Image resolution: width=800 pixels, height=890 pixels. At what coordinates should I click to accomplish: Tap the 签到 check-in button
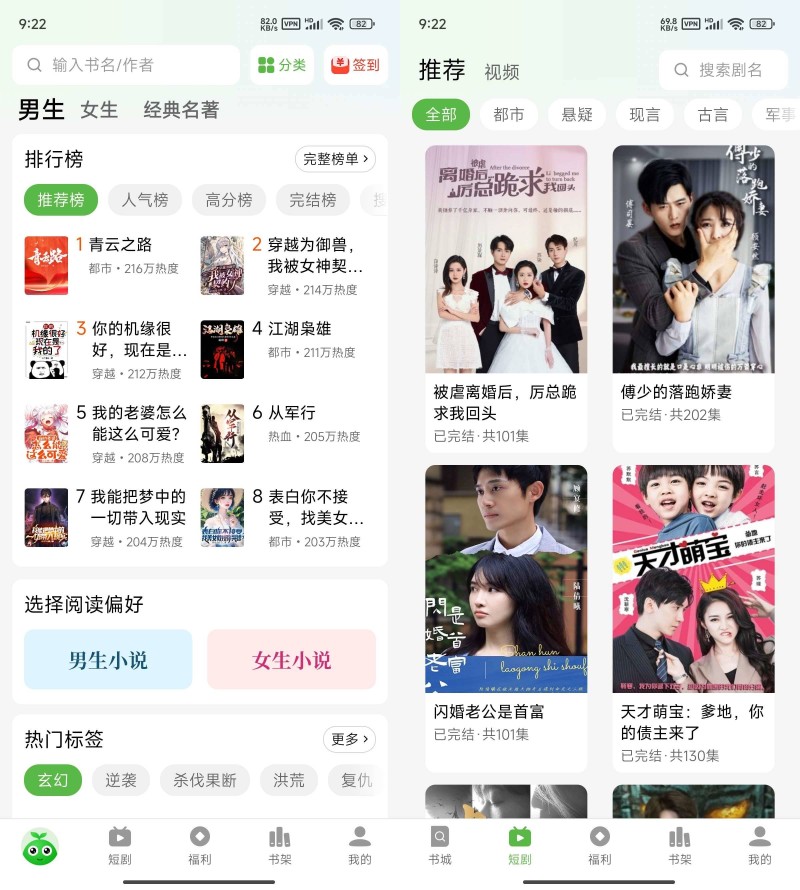click(356, 65)
